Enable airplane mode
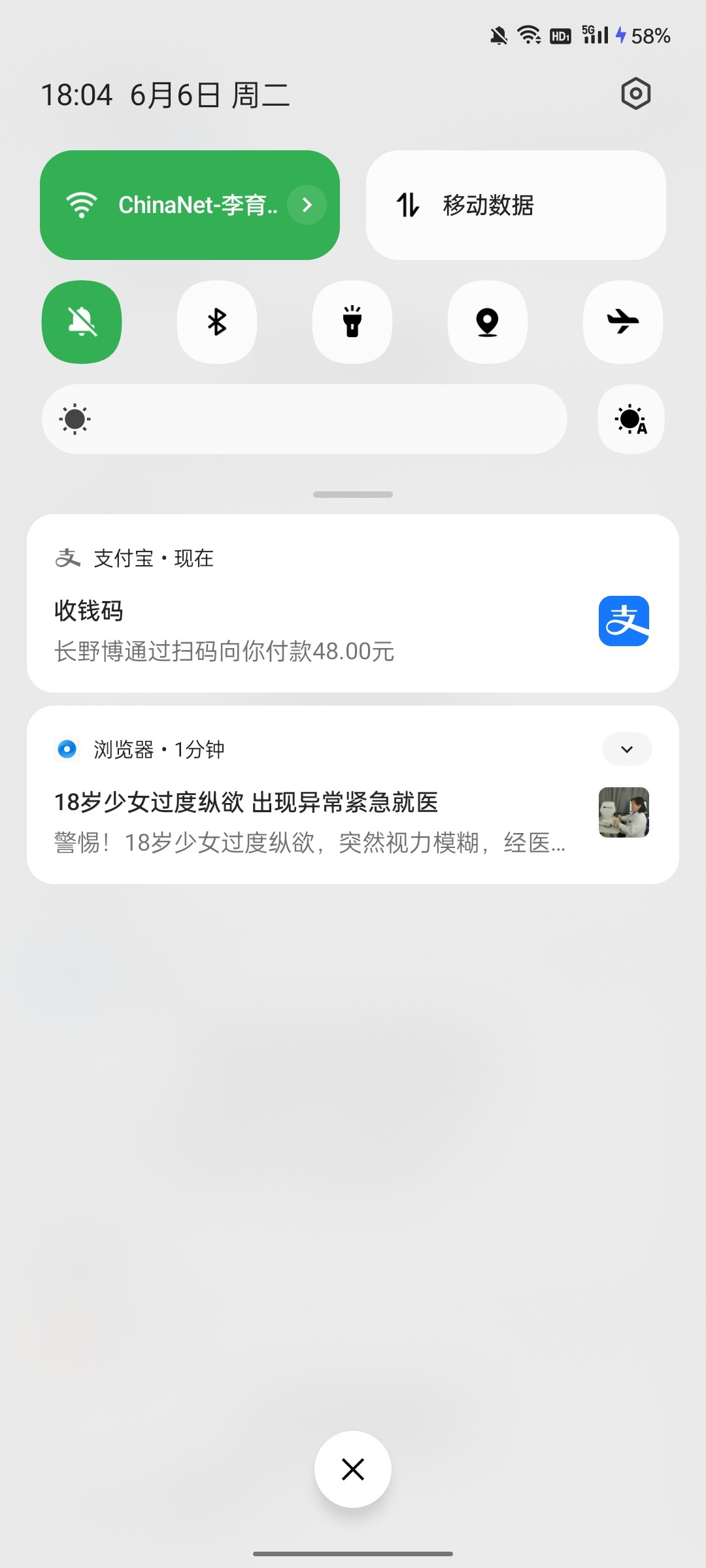Screen dimensions: 706x1568 pos(622,322)
